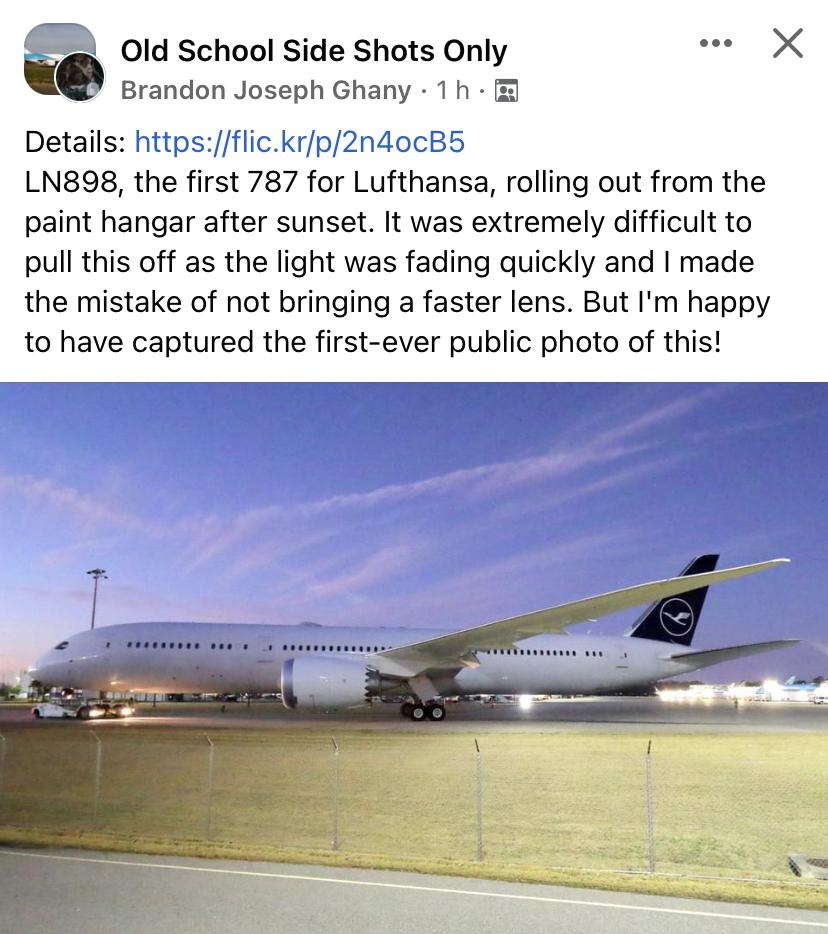Screen dimensions: 828x934
Task: Open the flic.kr/p/2n4ocB5 link
Action: click(299, 142)
